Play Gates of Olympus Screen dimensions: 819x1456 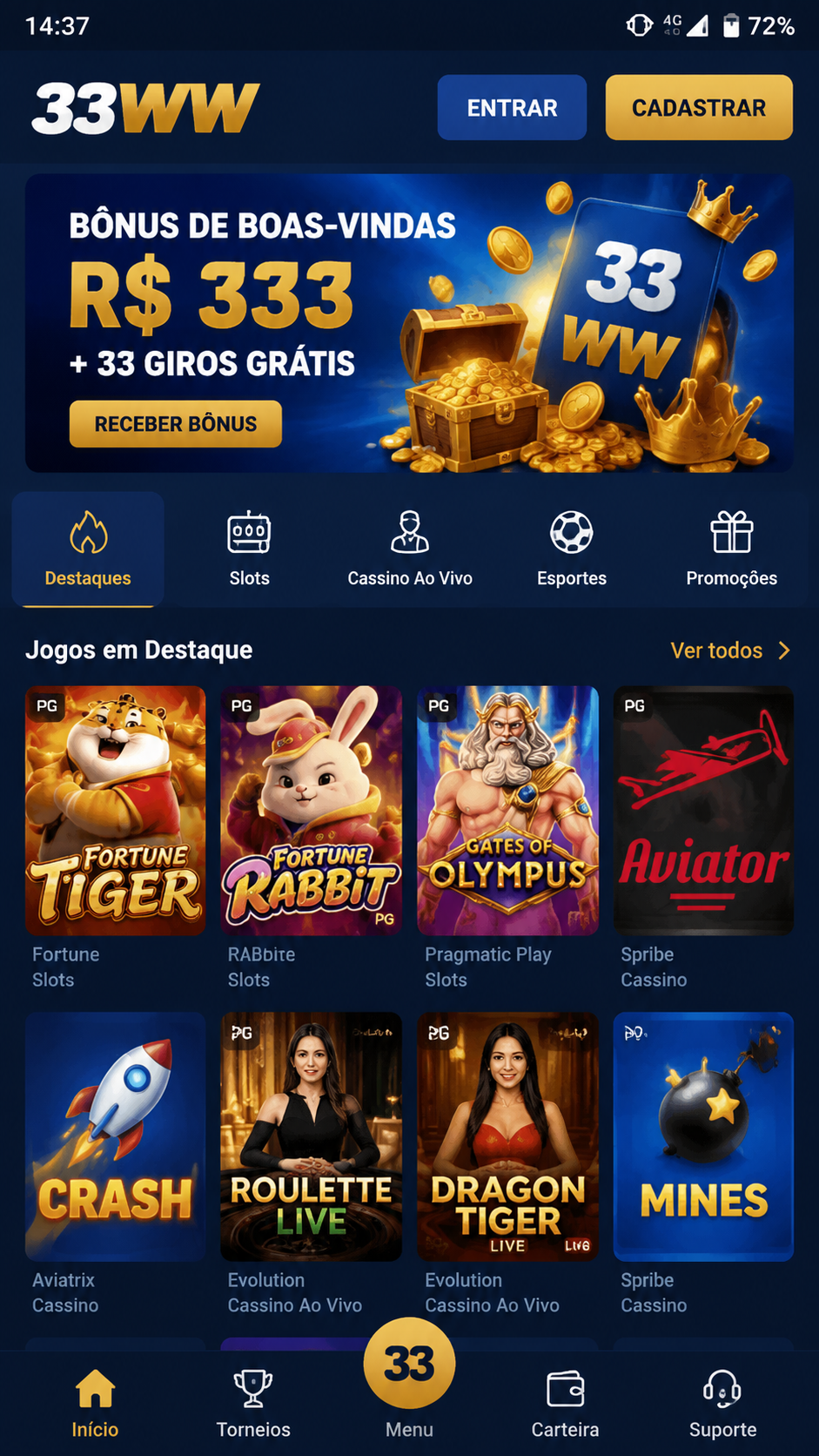508,811
